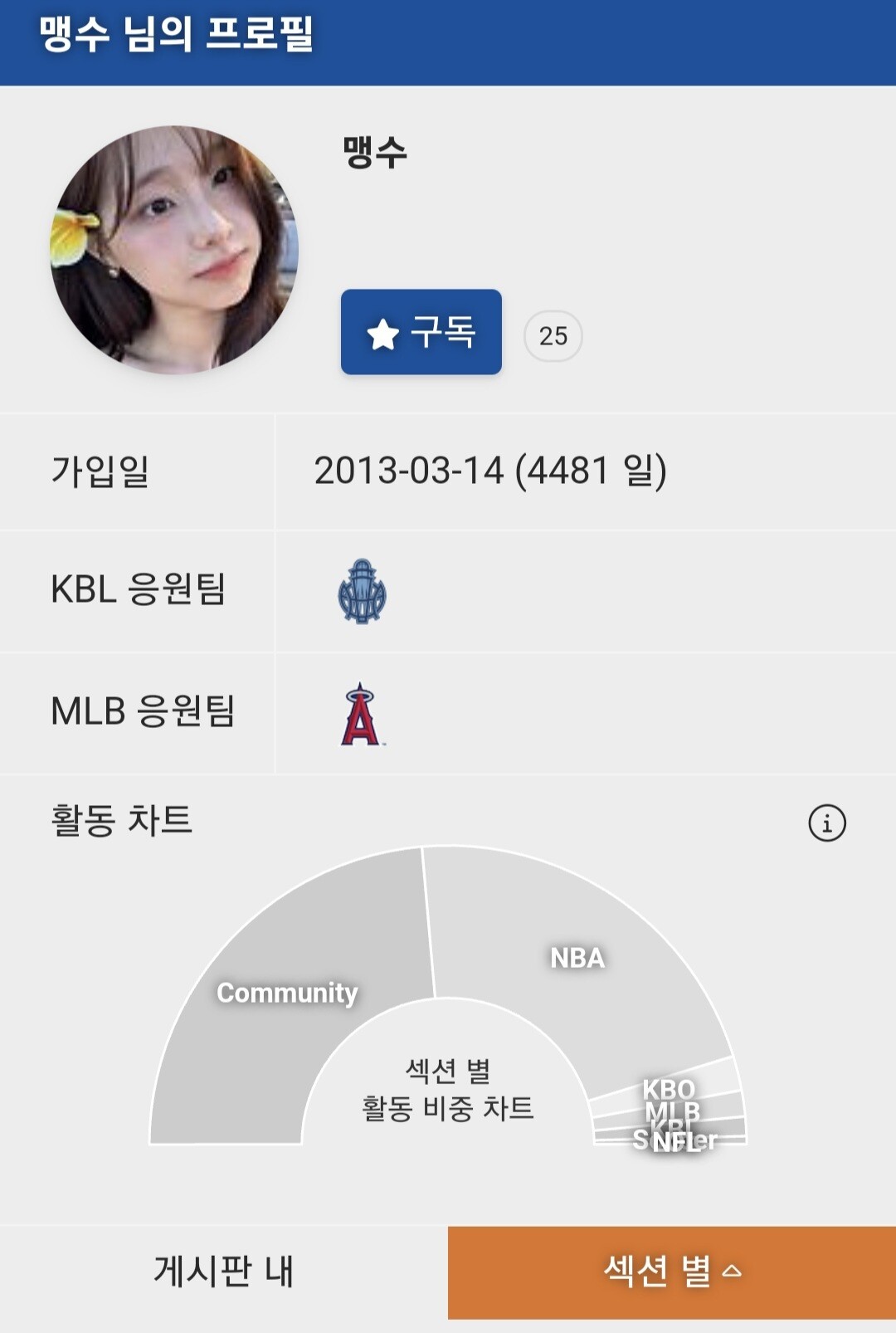Open the activity chart info icon
Screen dimensions: 896x1333
826,823
